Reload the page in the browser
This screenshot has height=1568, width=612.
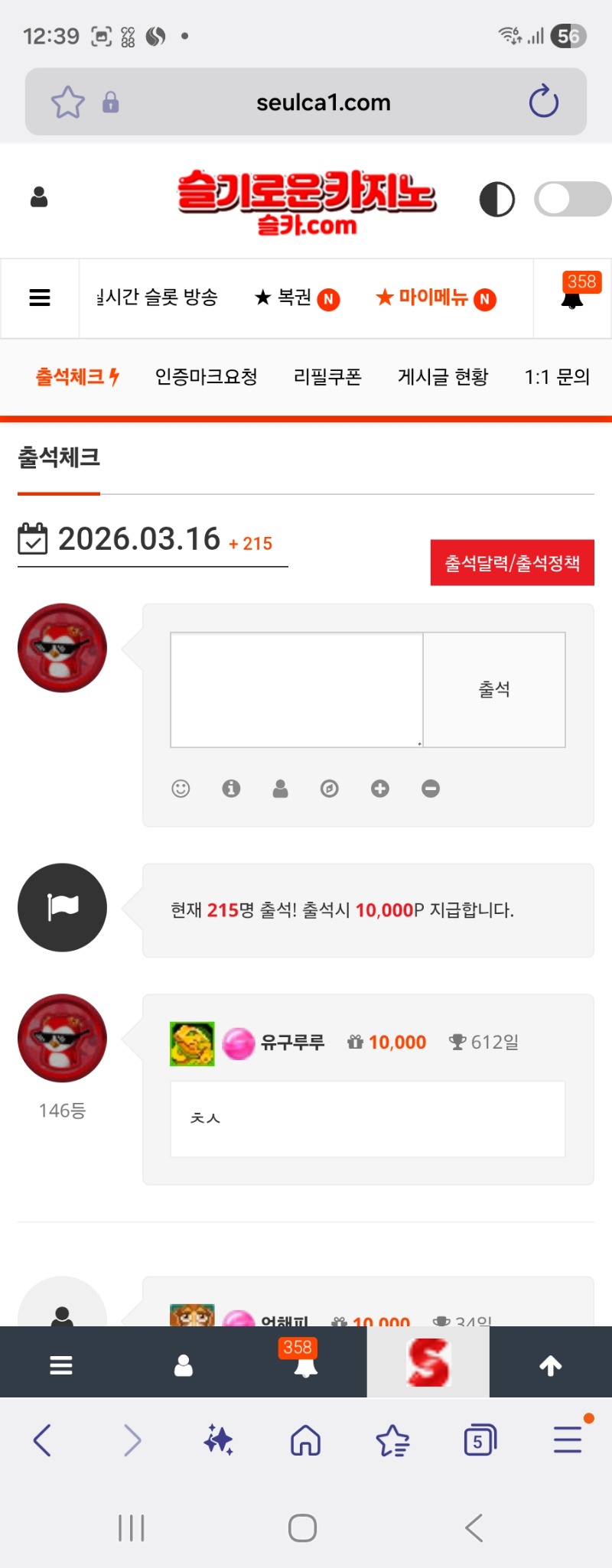tap(544, 102)
